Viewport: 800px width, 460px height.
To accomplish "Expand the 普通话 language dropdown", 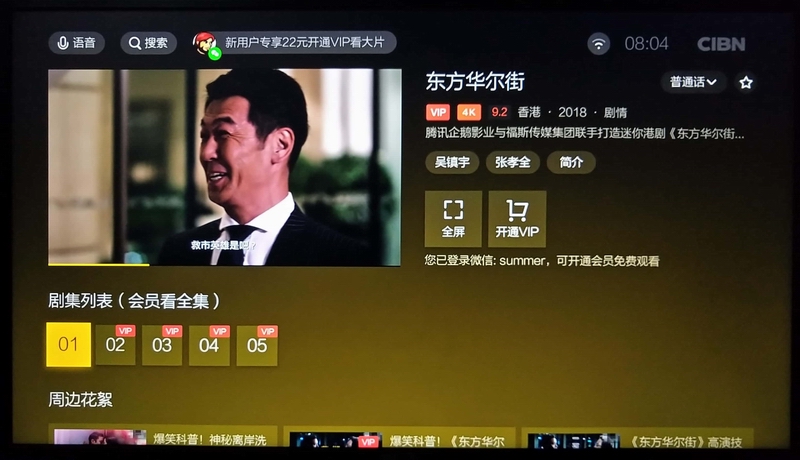I will click(x=693, y=82).
